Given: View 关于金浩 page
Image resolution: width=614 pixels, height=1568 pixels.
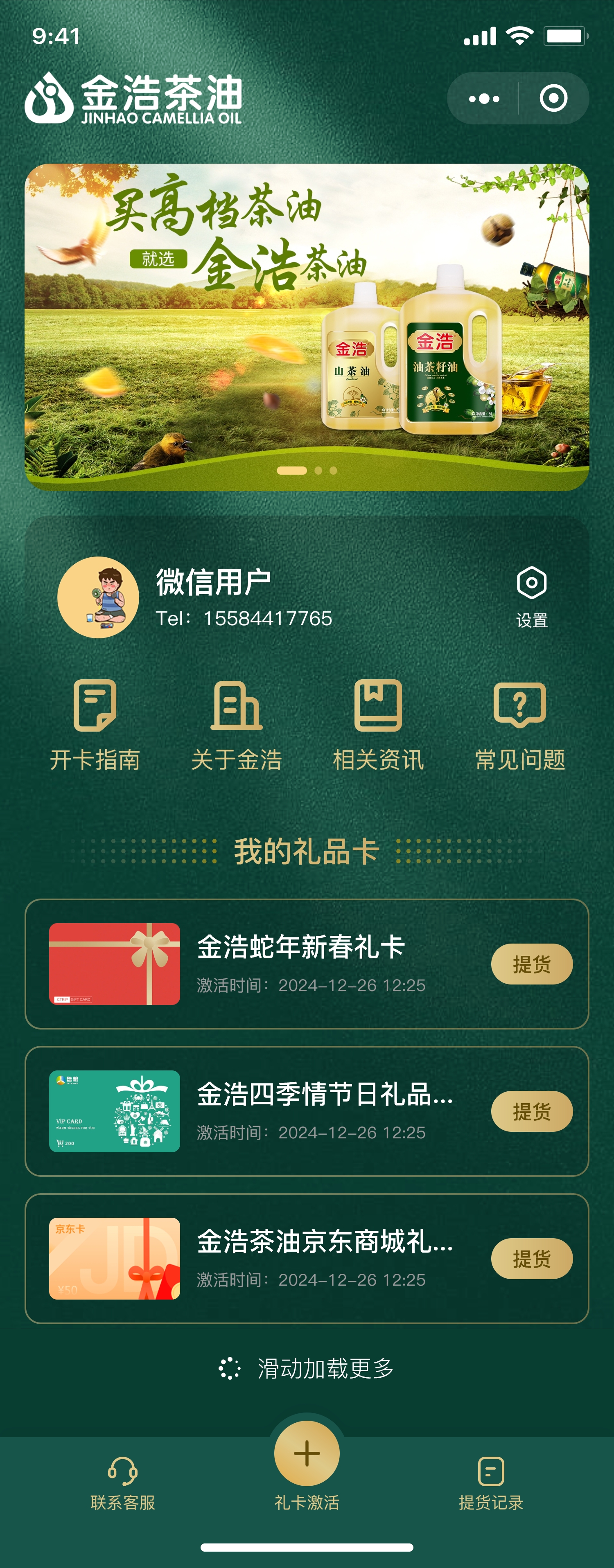Looking at the screenshot, I should (x=236, y=725).
